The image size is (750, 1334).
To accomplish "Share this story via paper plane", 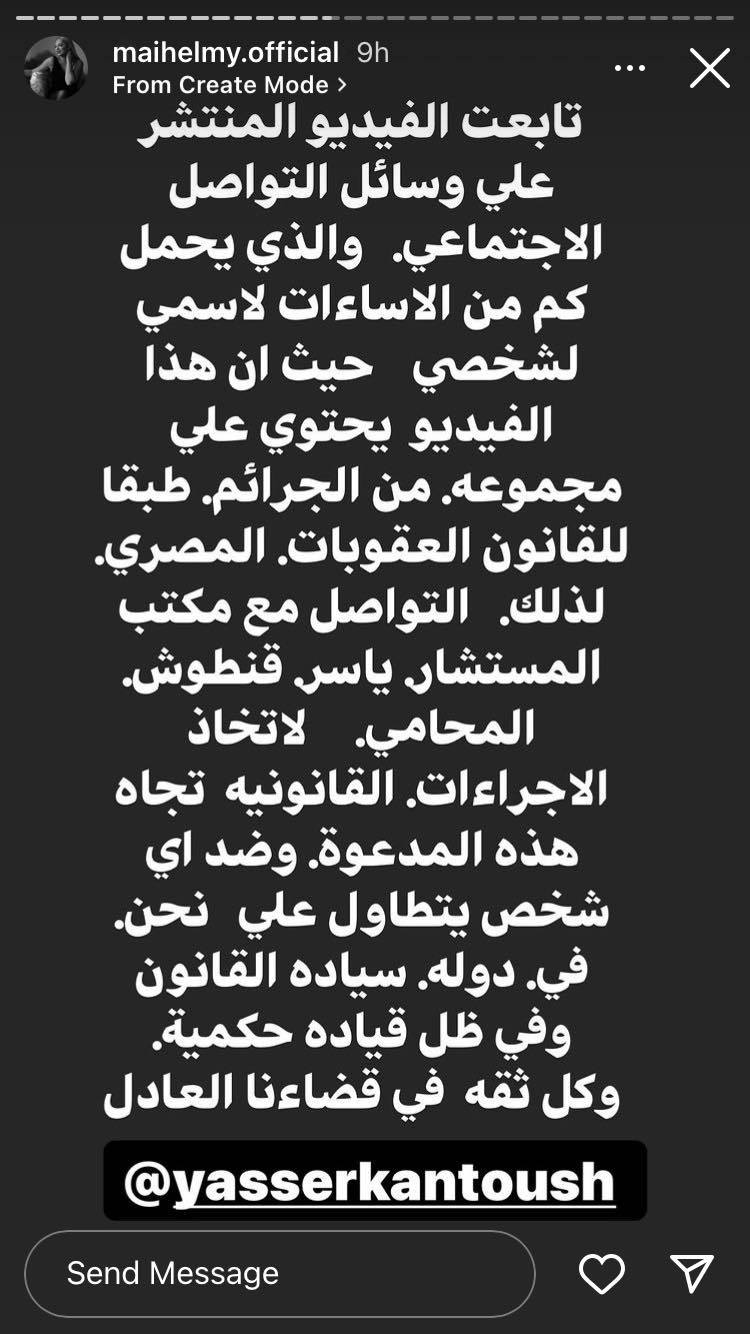I will (692, 1274).
